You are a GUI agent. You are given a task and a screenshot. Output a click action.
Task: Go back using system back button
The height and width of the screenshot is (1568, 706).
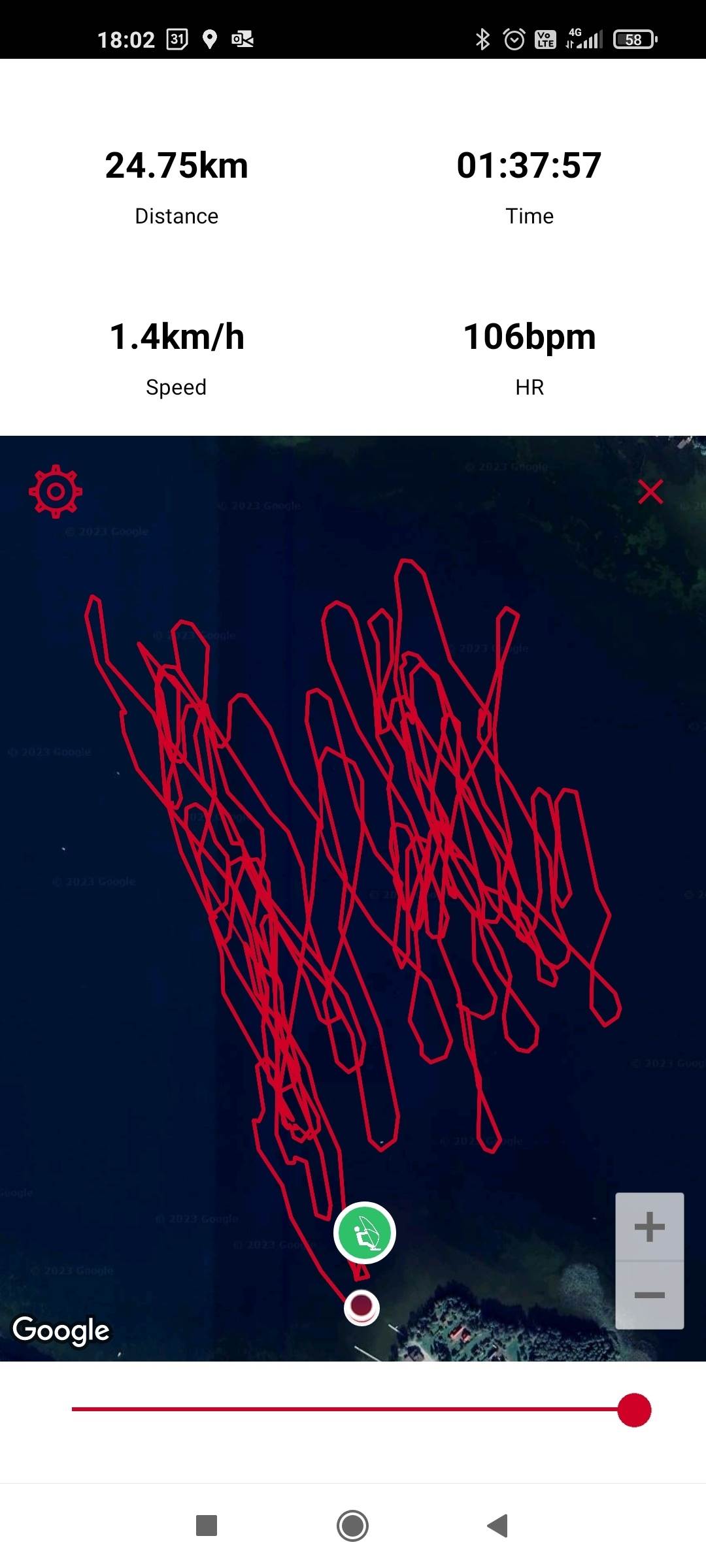[x=498, y=1526]
